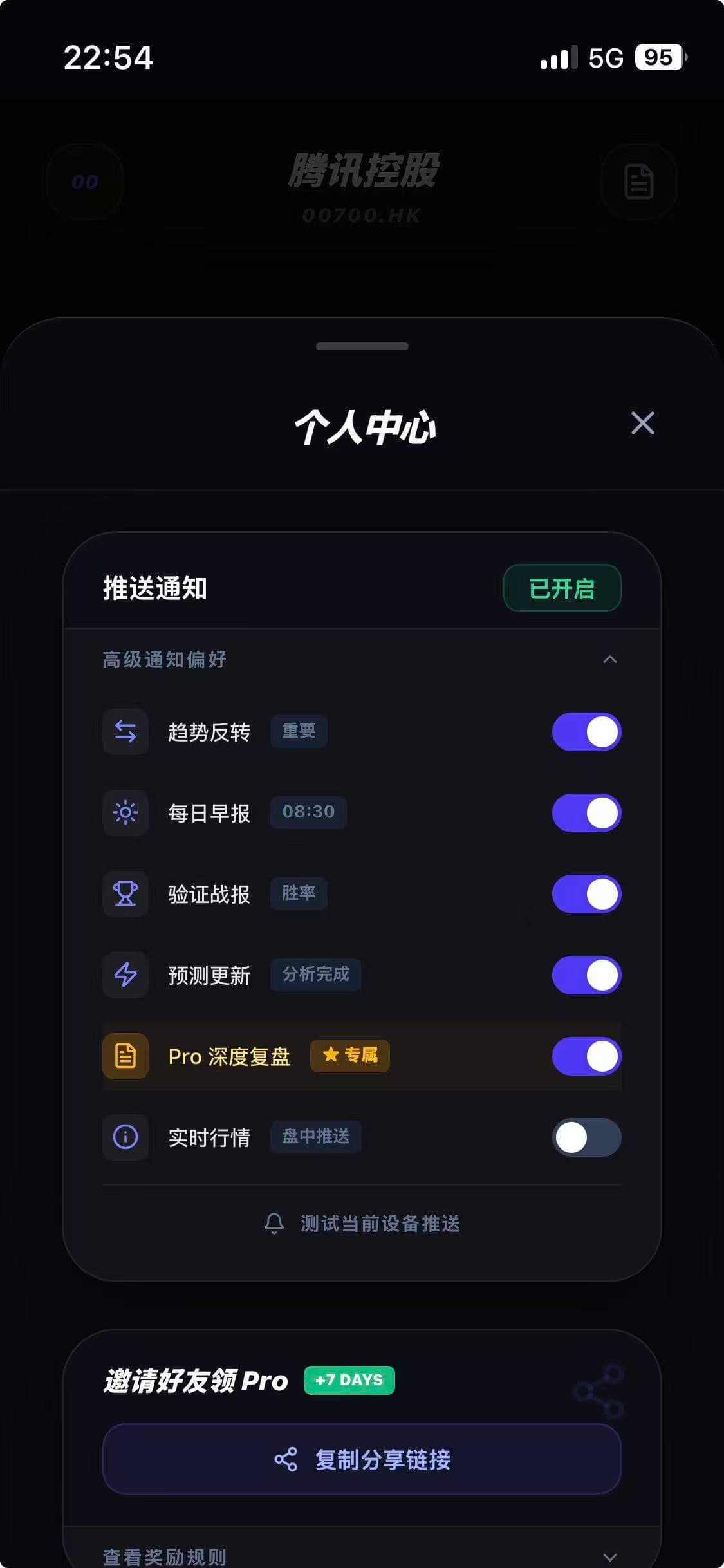Viewport: 724px width, 1568px height.
Task: Disable the 每日早报 notification switch
Action: [x=586, y=813]
